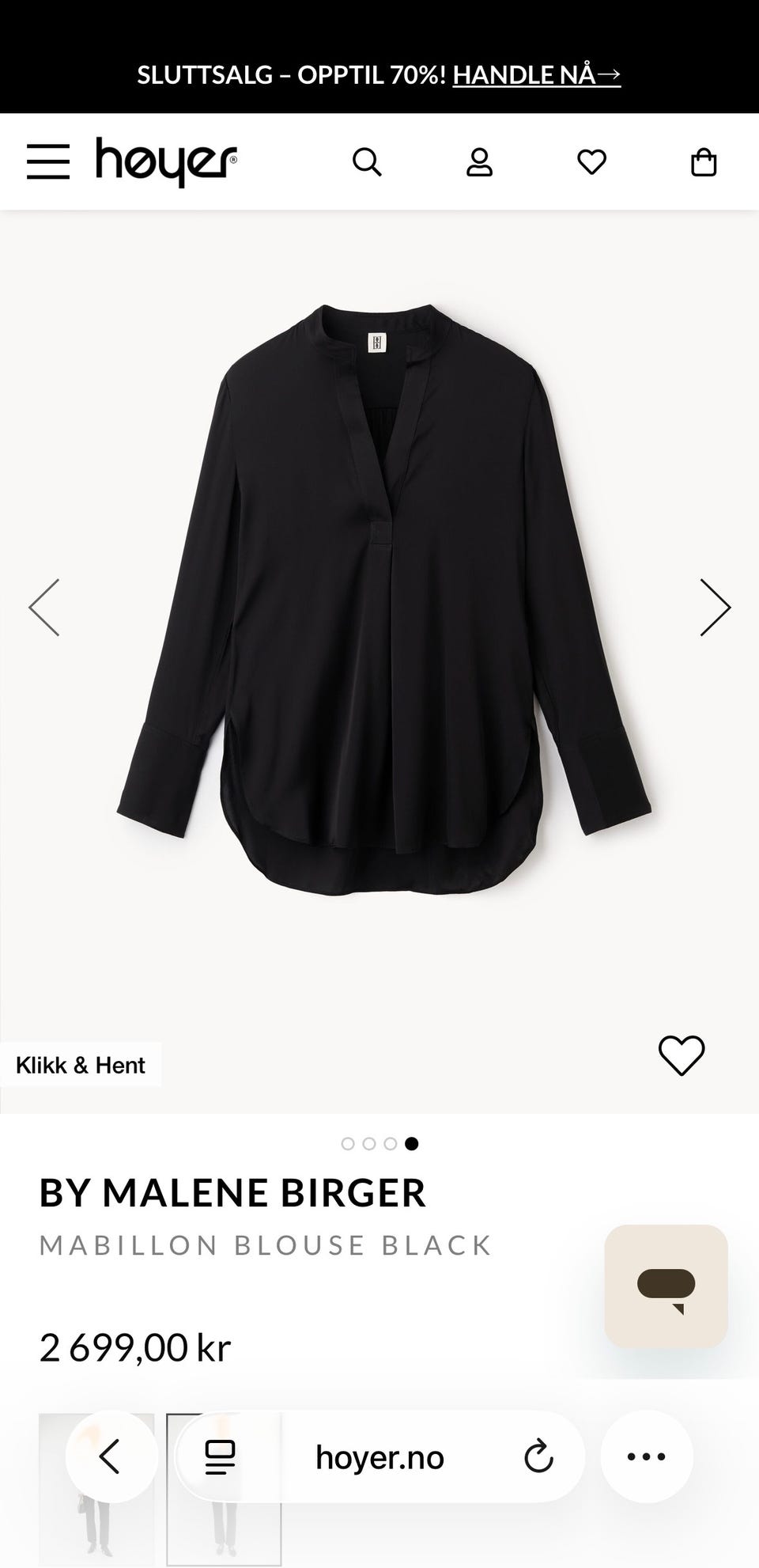The image size is (759, 1568).
Task: Go back in the browser
Action: pyautogui.click(x=111, y=1456)
